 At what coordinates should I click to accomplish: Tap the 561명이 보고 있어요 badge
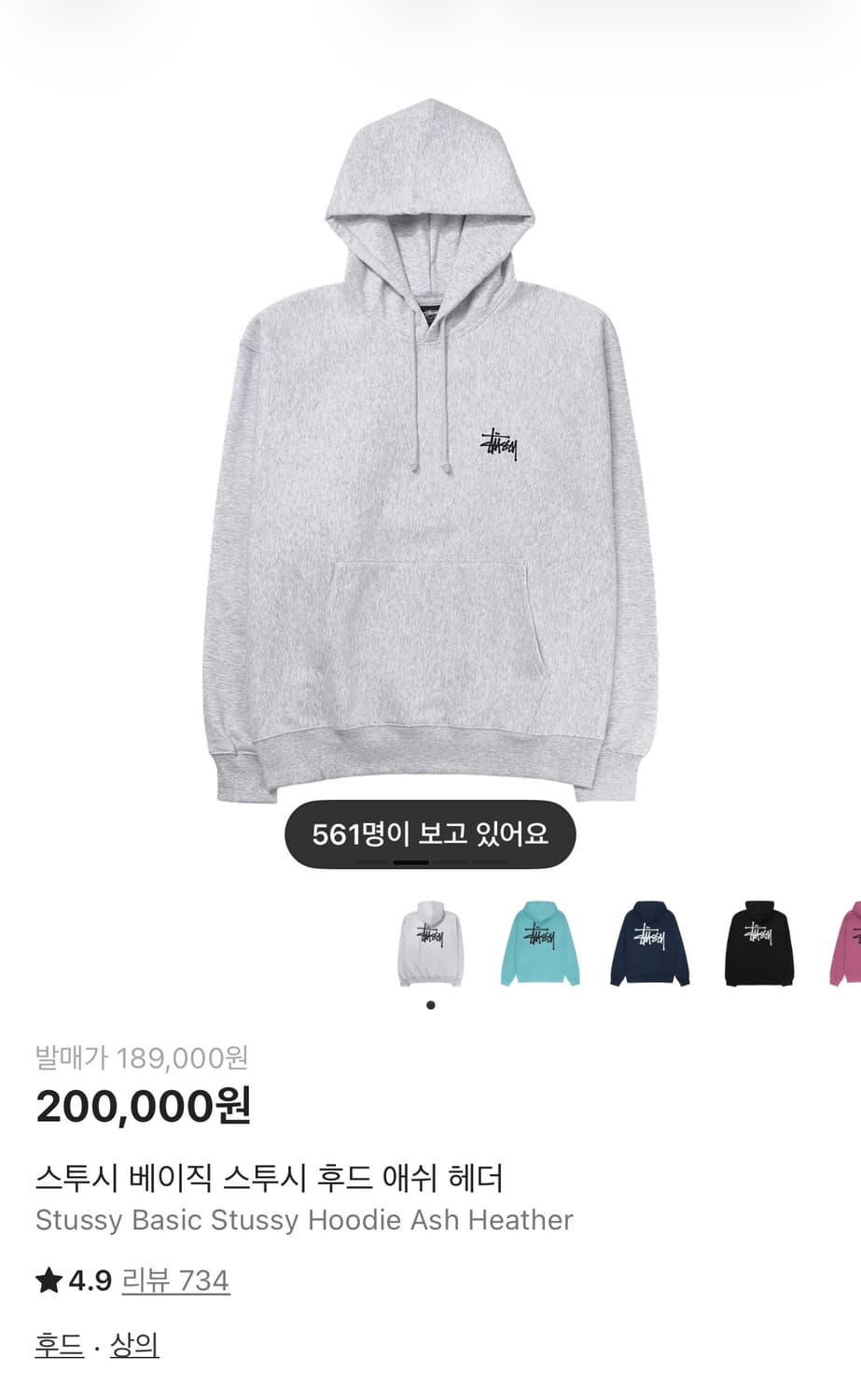(x=430, y=834)
